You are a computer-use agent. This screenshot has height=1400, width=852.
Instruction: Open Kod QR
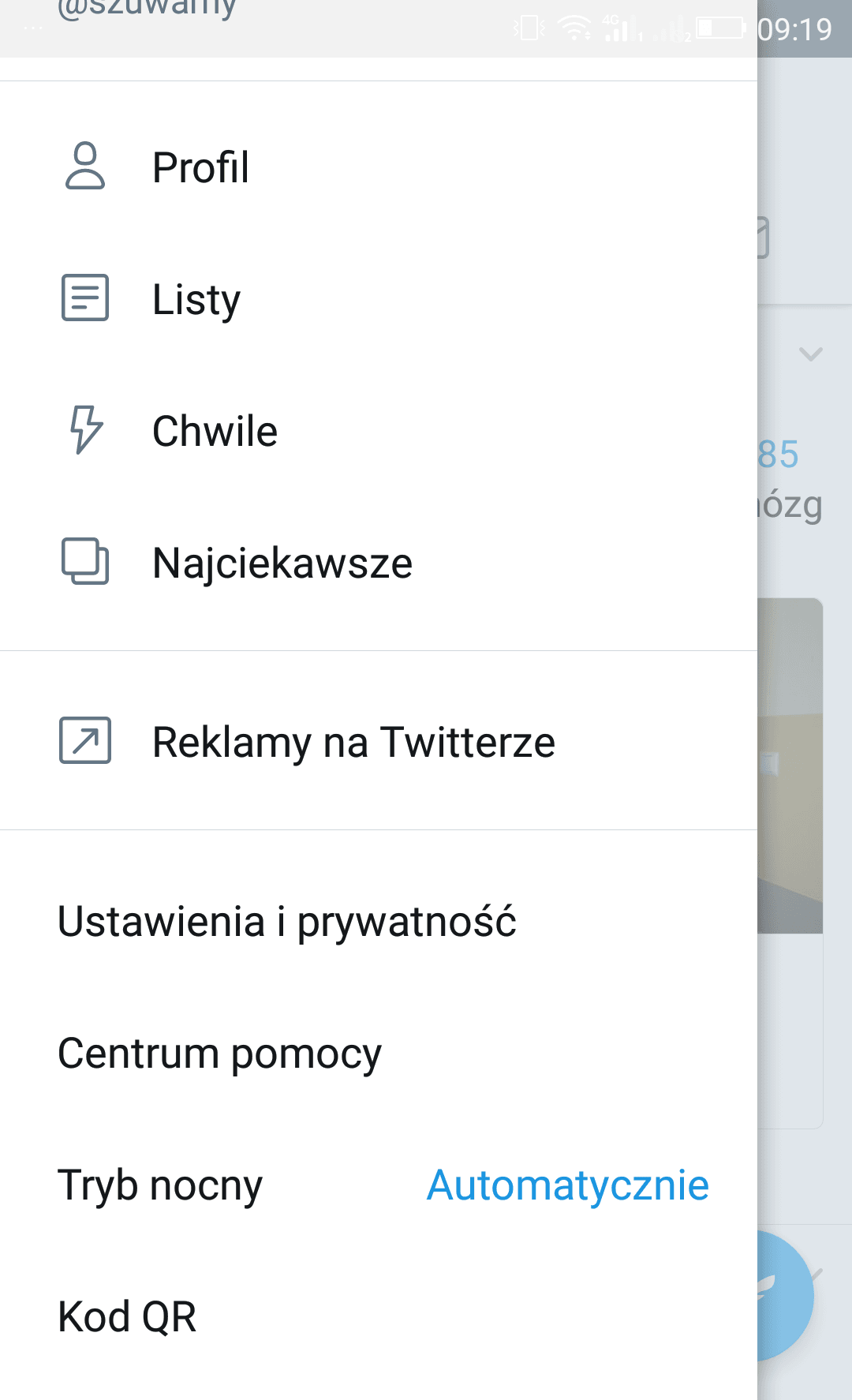coord(379,1316)
